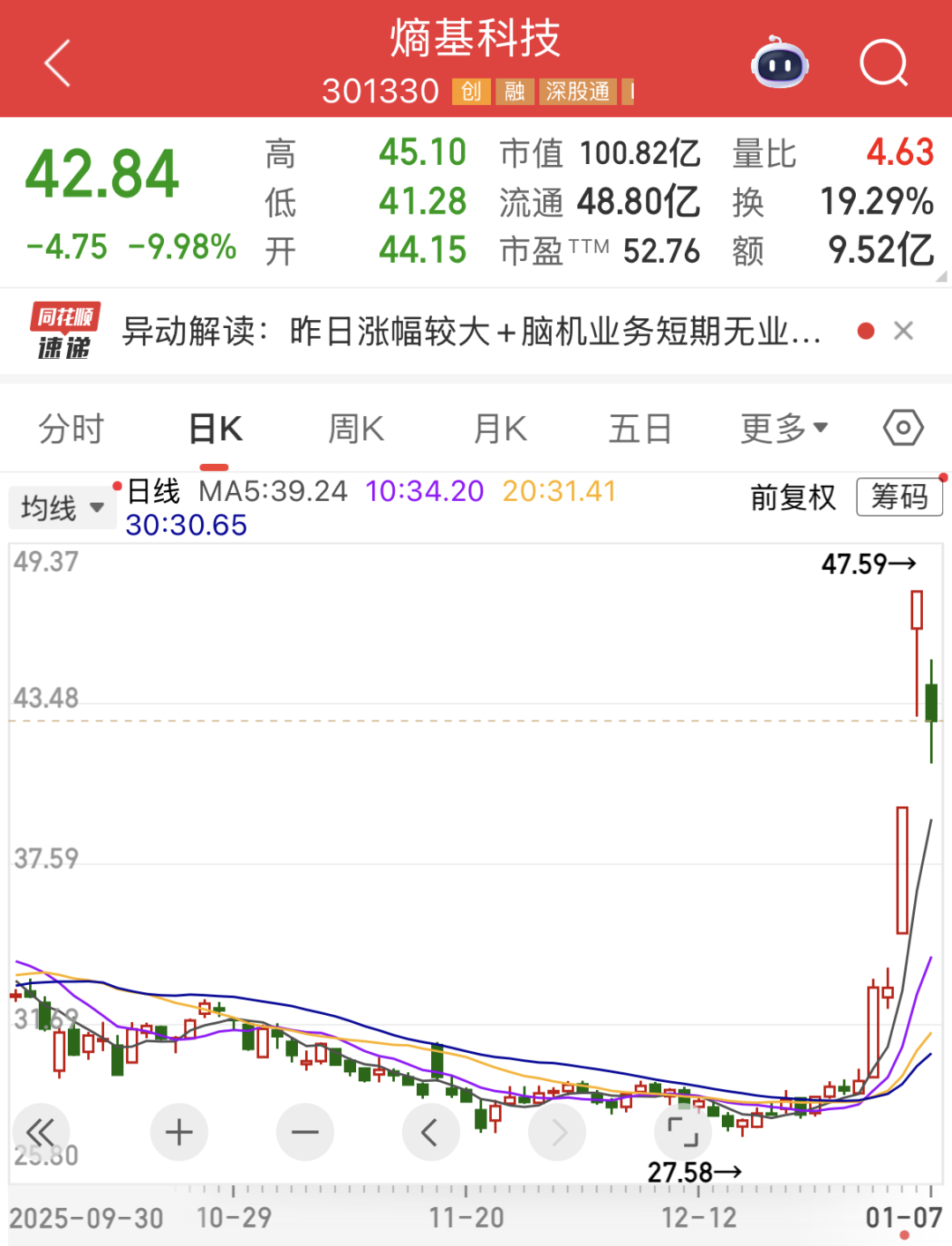Open chart settings hexagon icon
The width and height of the screenshot is (952, 1246).
coord(903,429)
